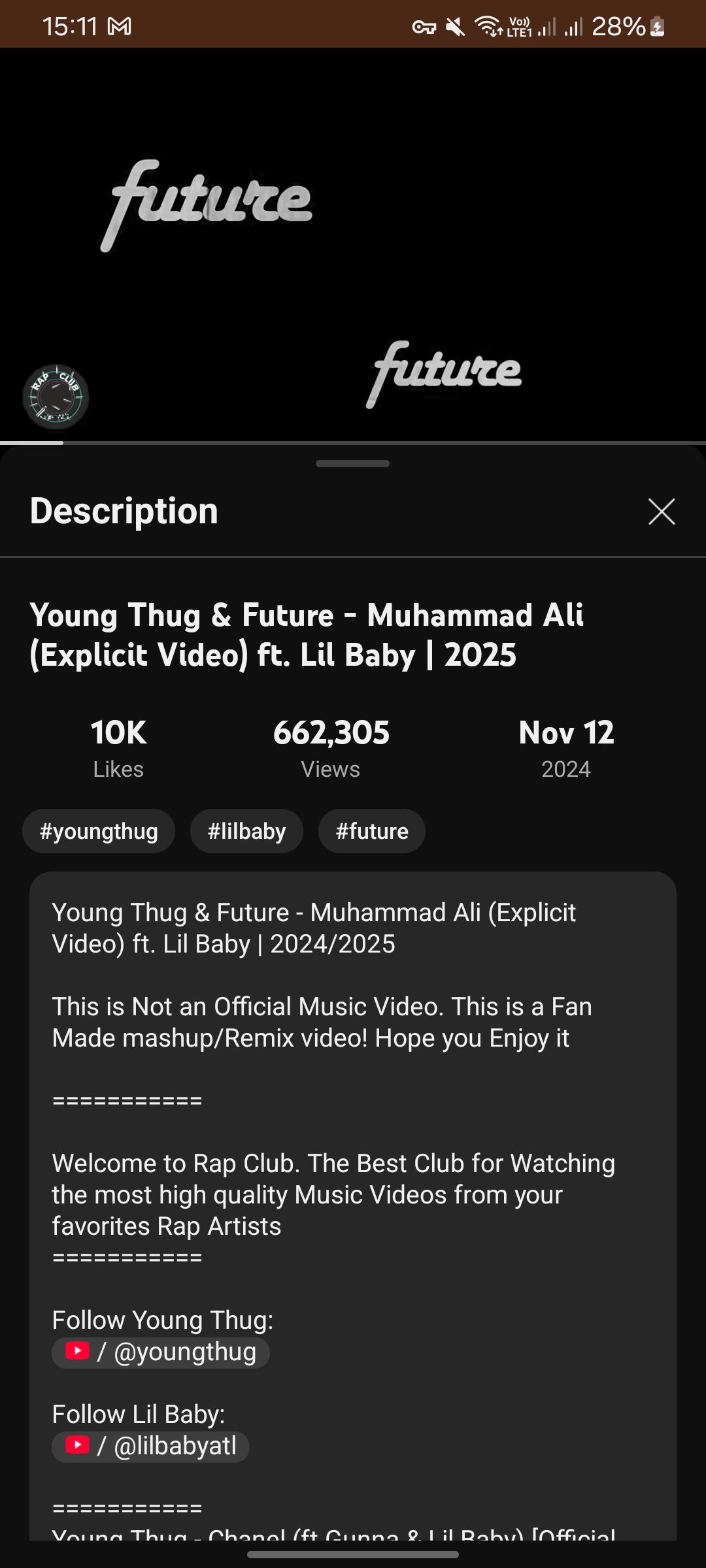Open the #youngthug hashtag chip
Viewport: 706px width, 1568px height.
(x=99, y=831)
